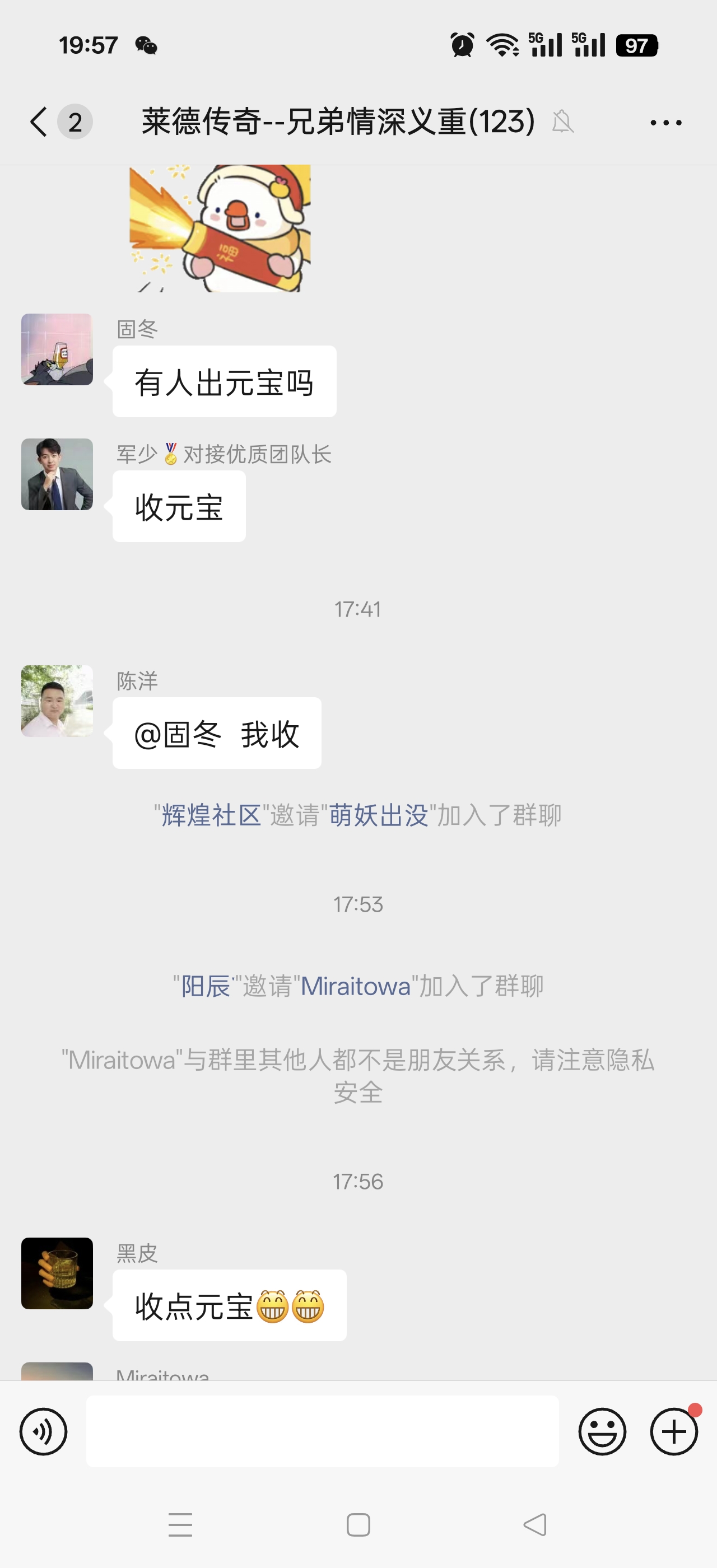Open the blue Miraitowa member link
This screenshot has height=1568, width=717.
pyautogui.click(x=356, y=986)
